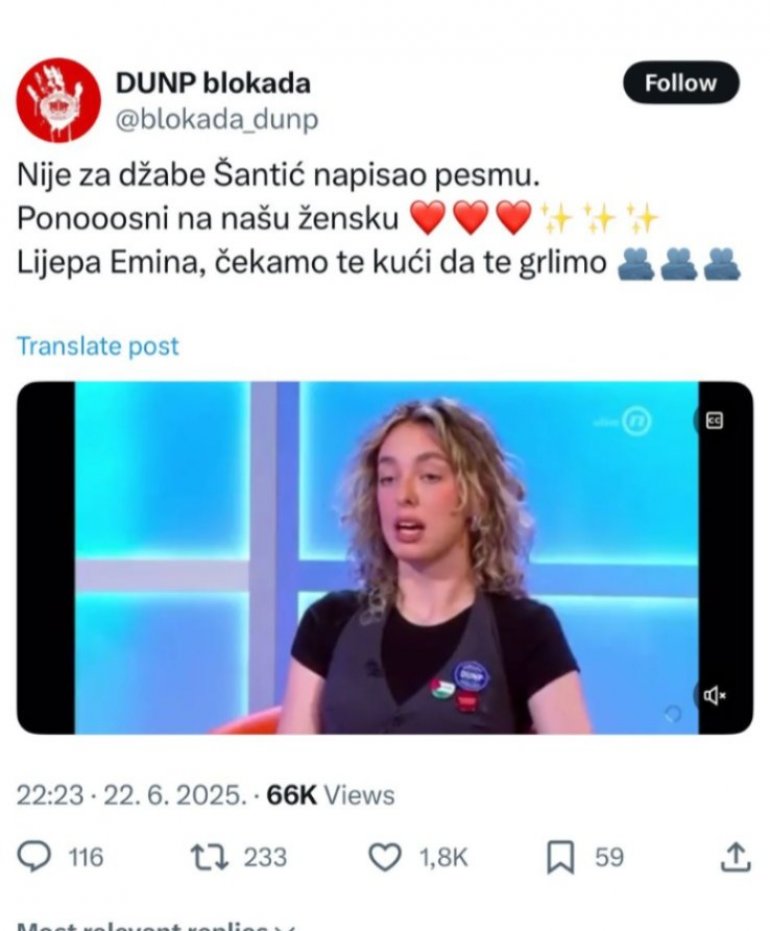Toggle closed captions on the video
The height and width of the screenshot is (931, 770).
click(x=714, y=421)
